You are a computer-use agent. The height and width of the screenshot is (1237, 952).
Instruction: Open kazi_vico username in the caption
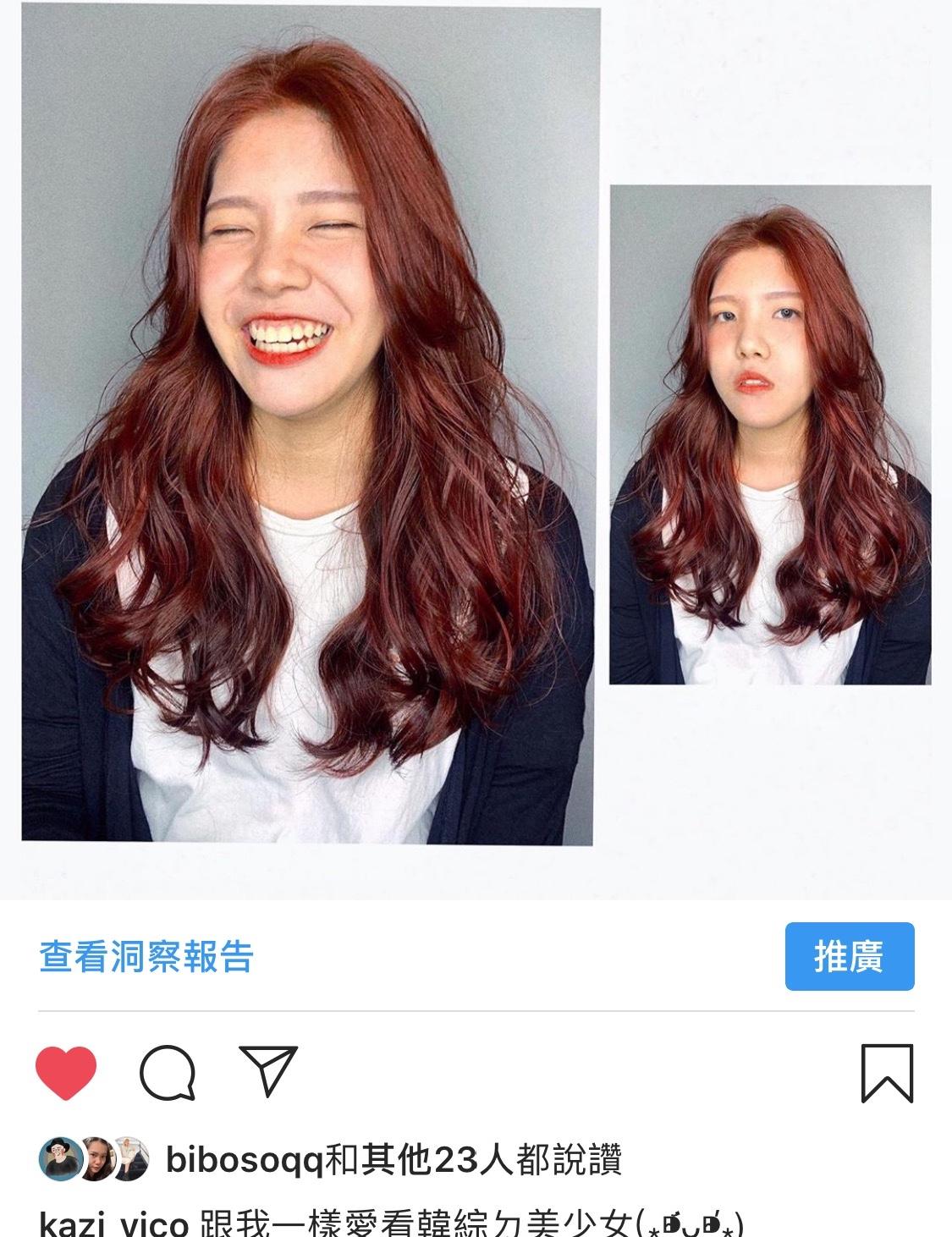click(x=113, y=1223)
